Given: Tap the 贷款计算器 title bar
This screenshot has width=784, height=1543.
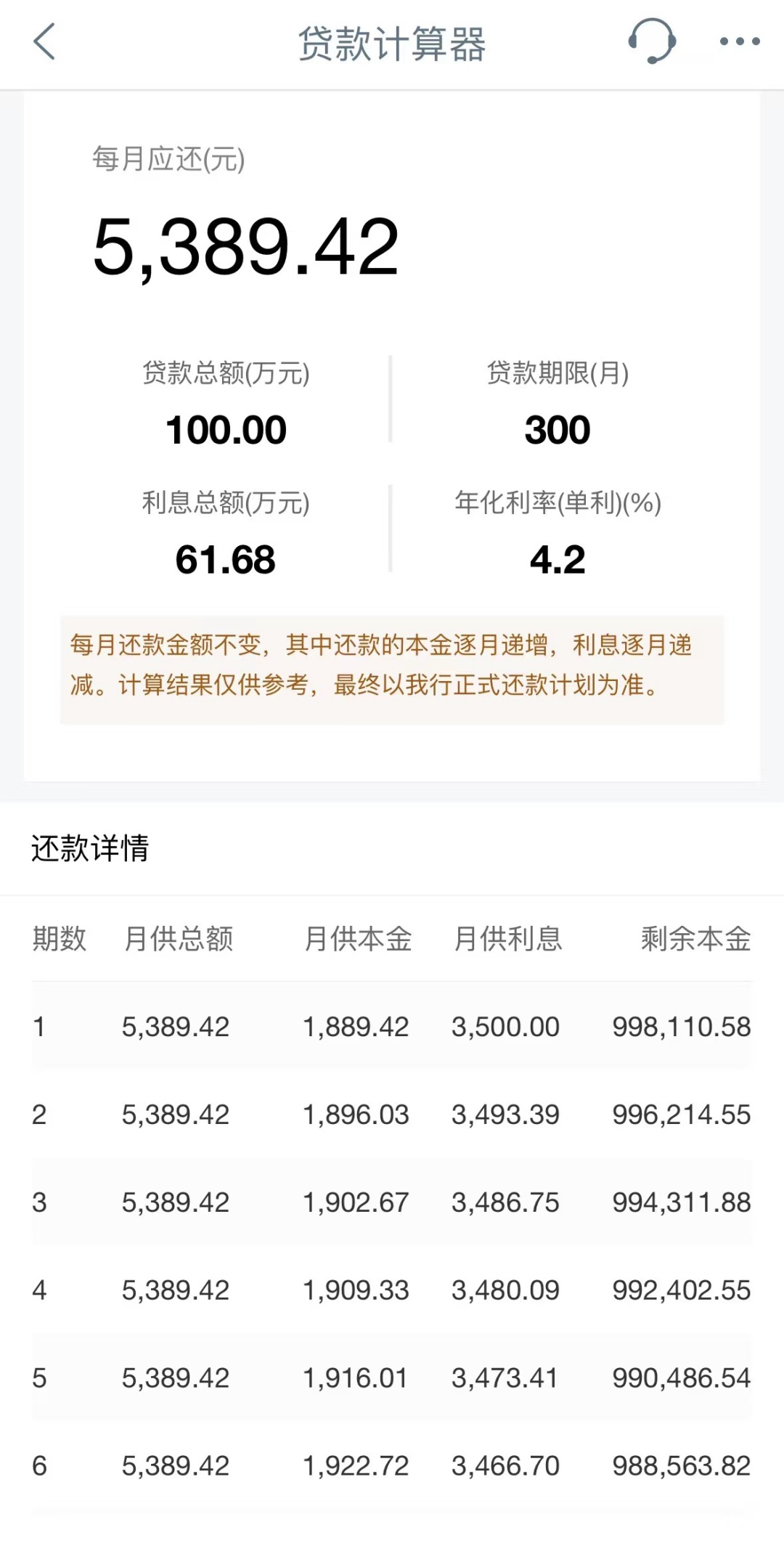Looking at the screenshot, I should pos(392,44).
